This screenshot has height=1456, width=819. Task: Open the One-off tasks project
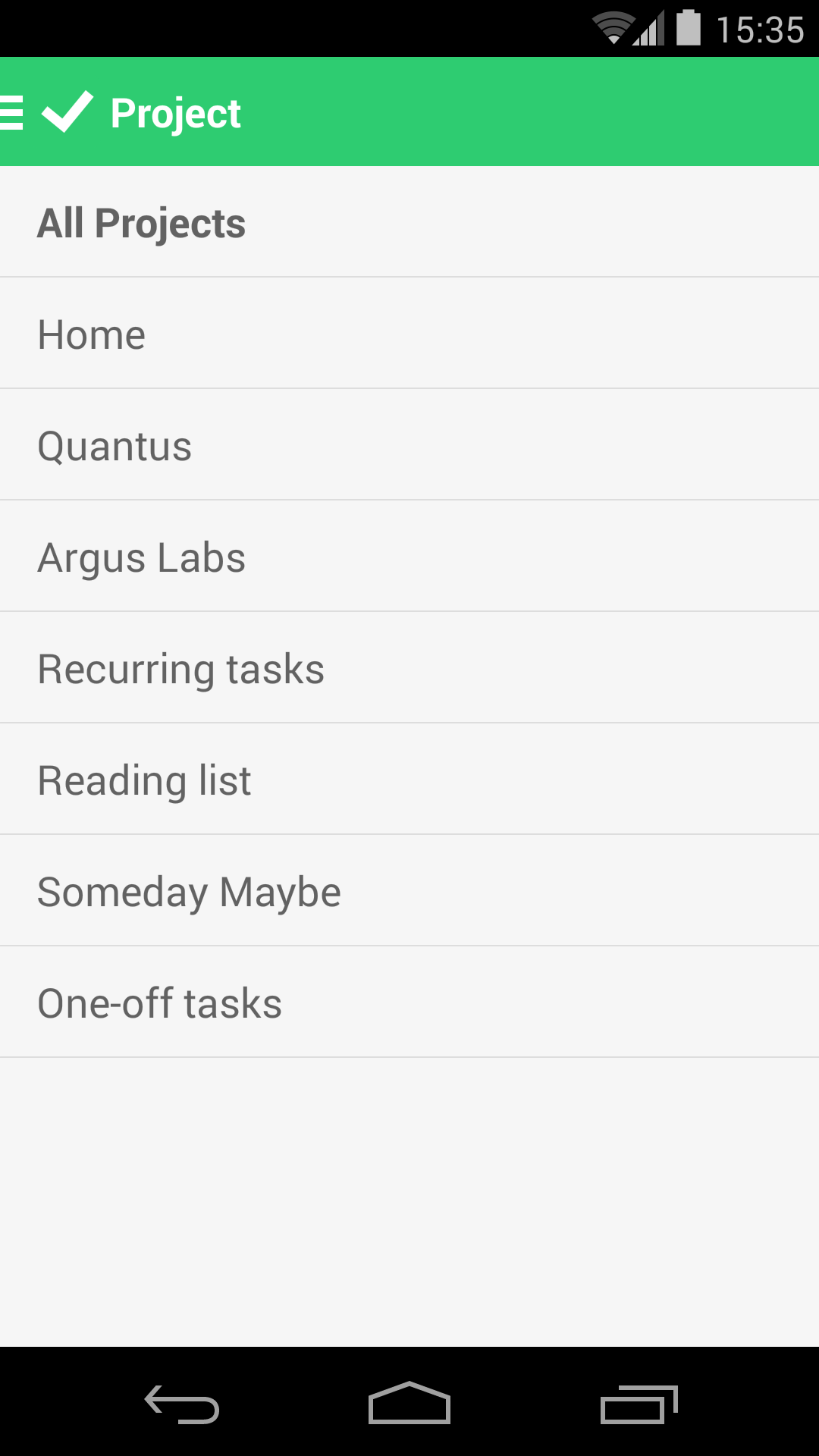tap(160, 1001)
